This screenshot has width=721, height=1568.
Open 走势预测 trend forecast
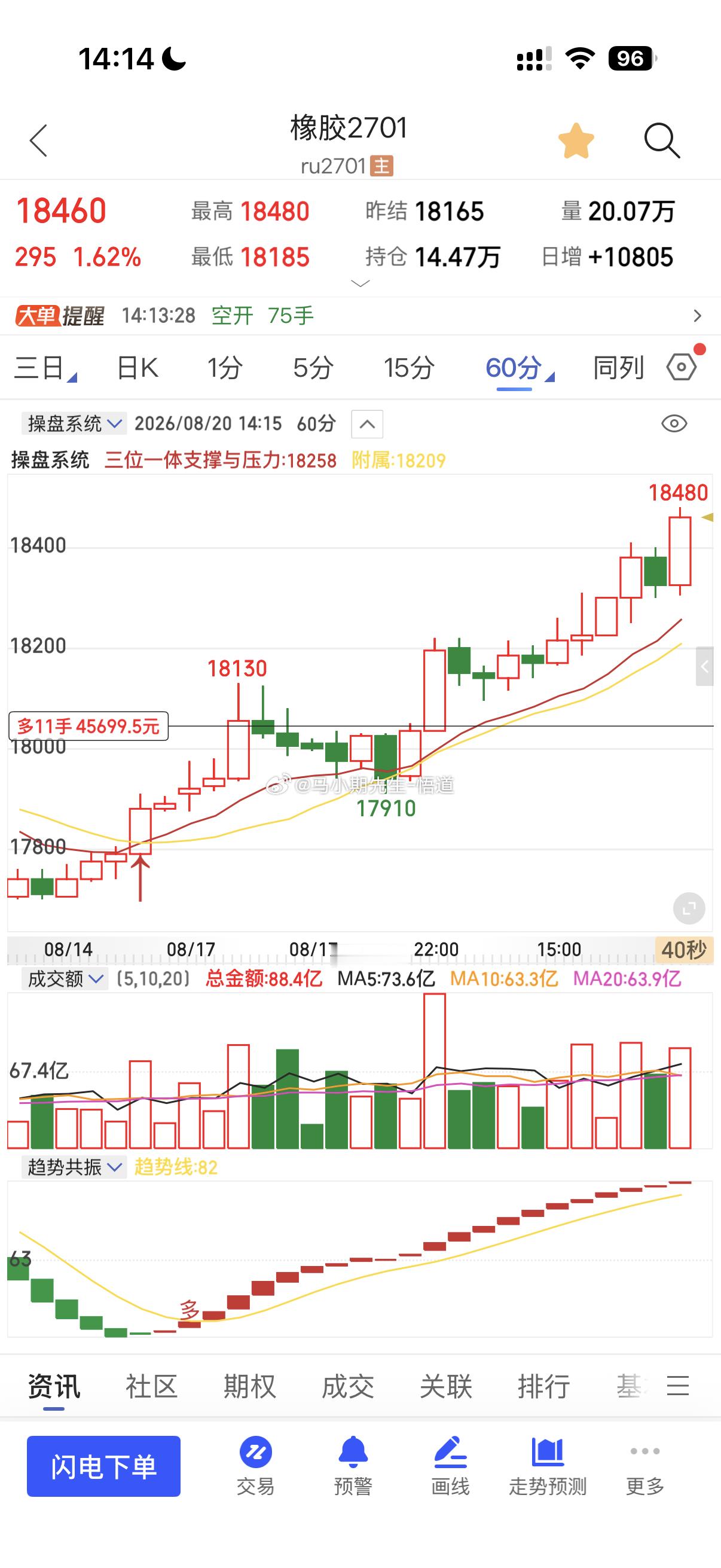click(x=548, y=1465)
